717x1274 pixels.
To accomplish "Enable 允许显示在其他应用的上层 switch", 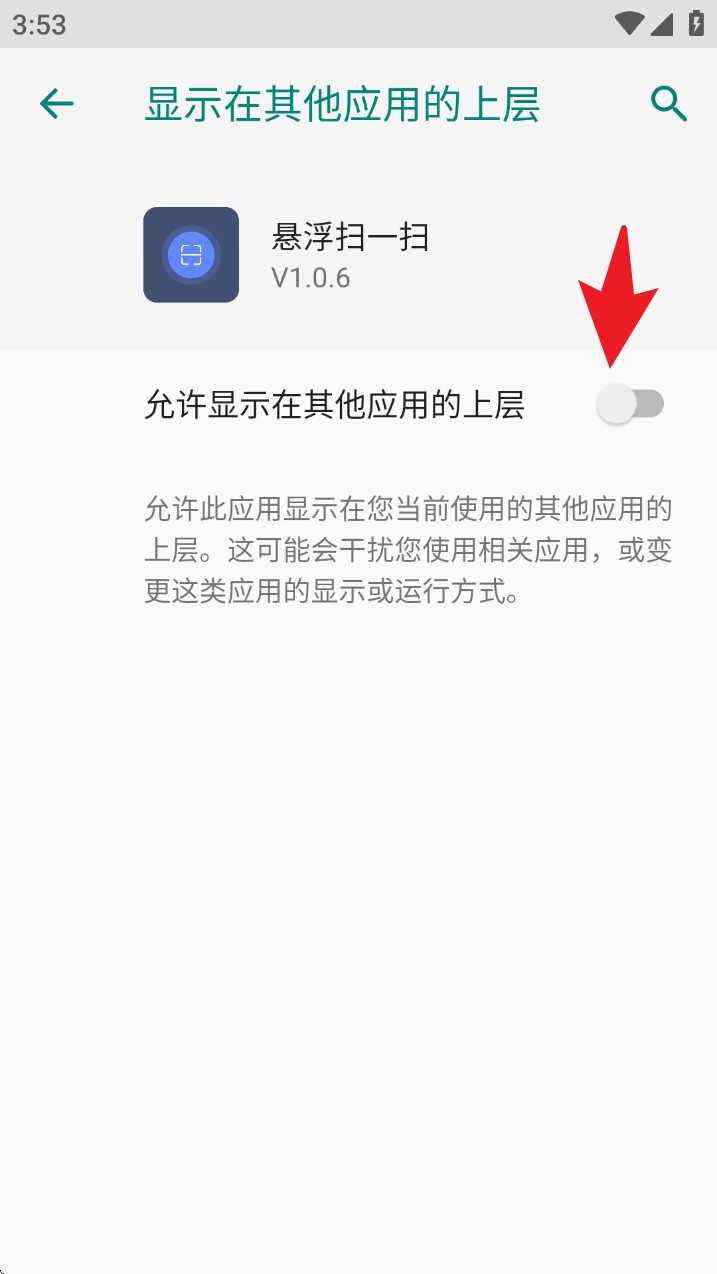I will (630, 404).
